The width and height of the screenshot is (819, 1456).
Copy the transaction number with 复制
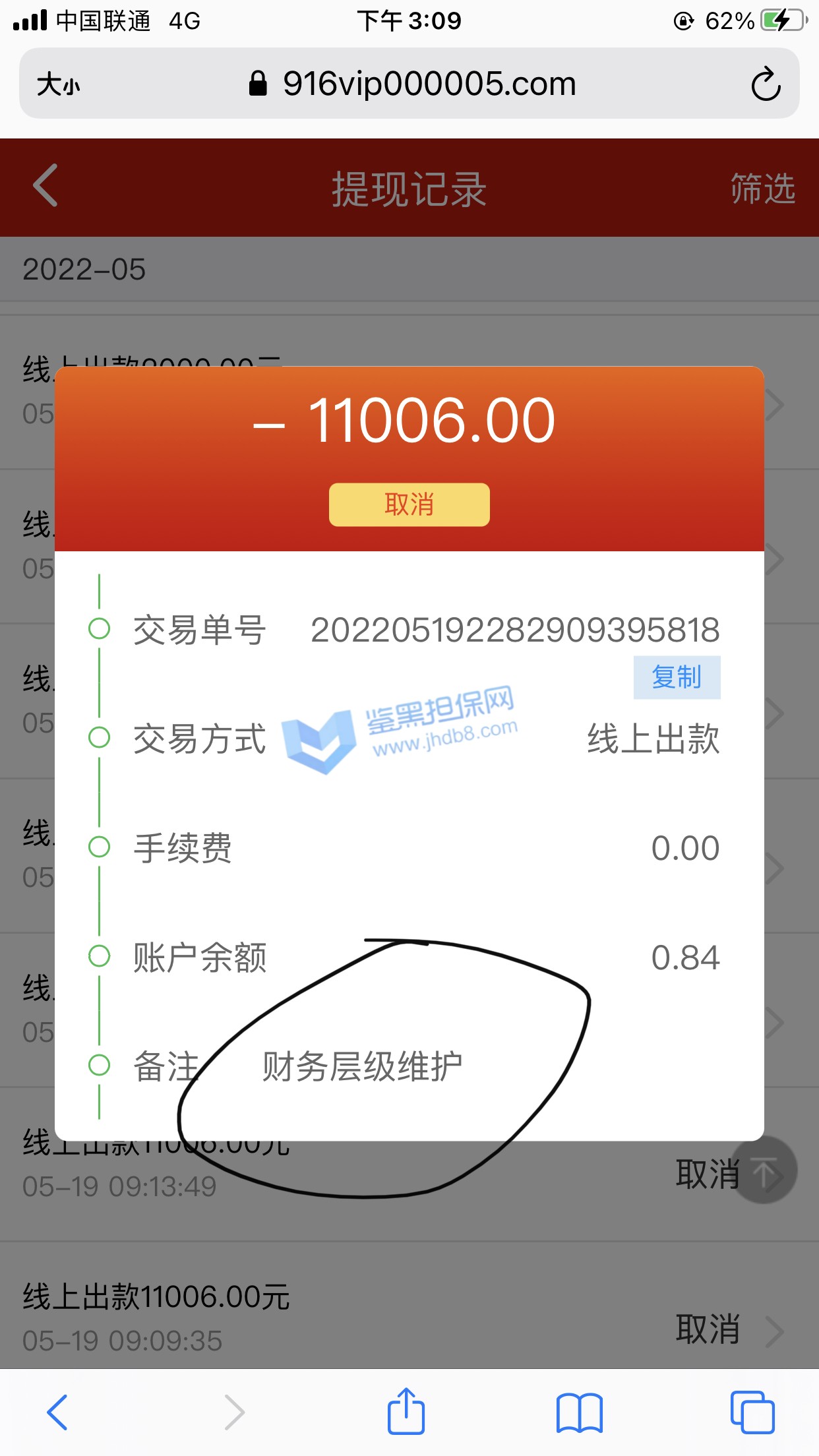[x=677, y=677]
